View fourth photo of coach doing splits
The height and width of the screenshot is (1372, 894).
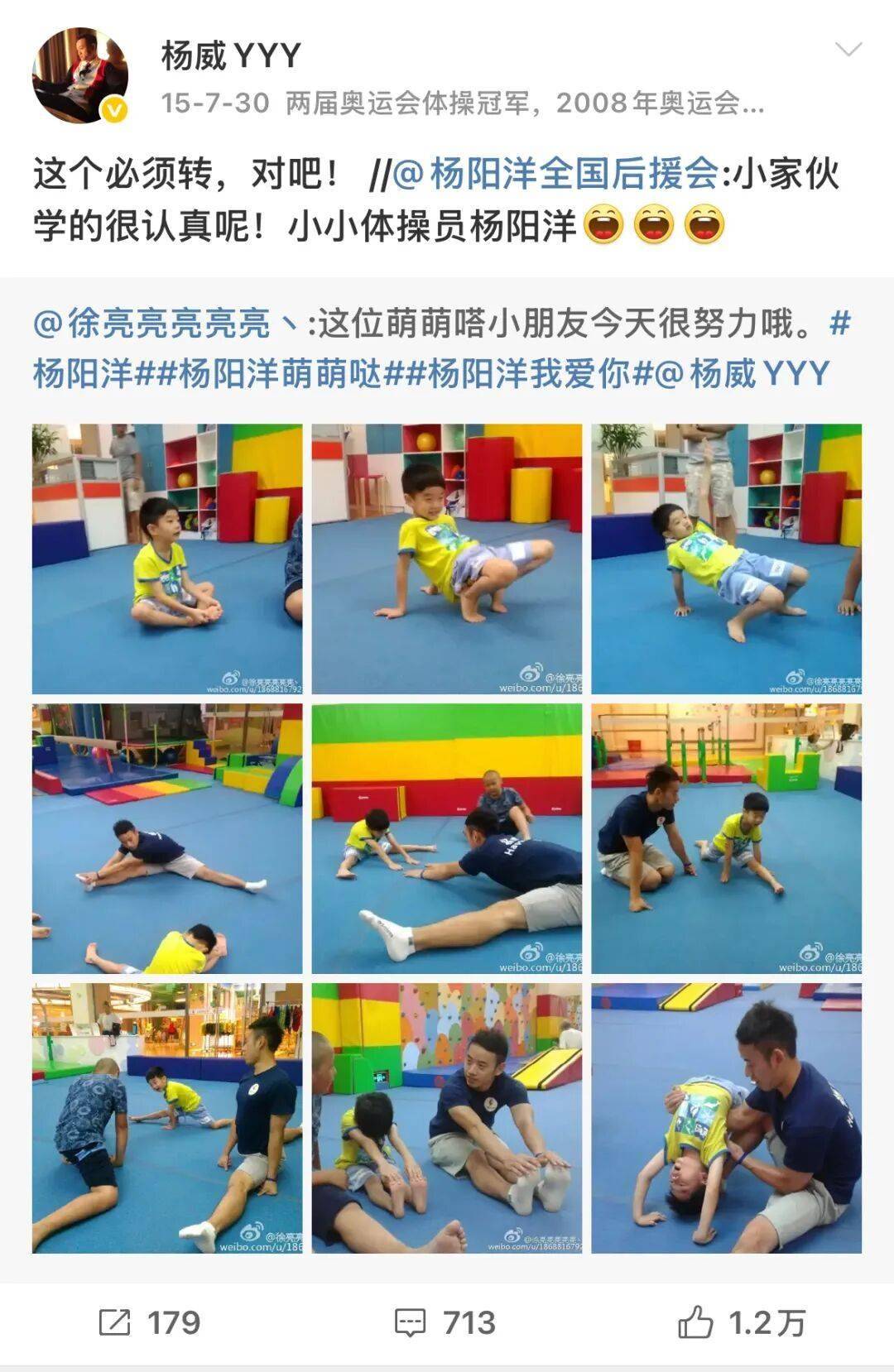[167, 838]
